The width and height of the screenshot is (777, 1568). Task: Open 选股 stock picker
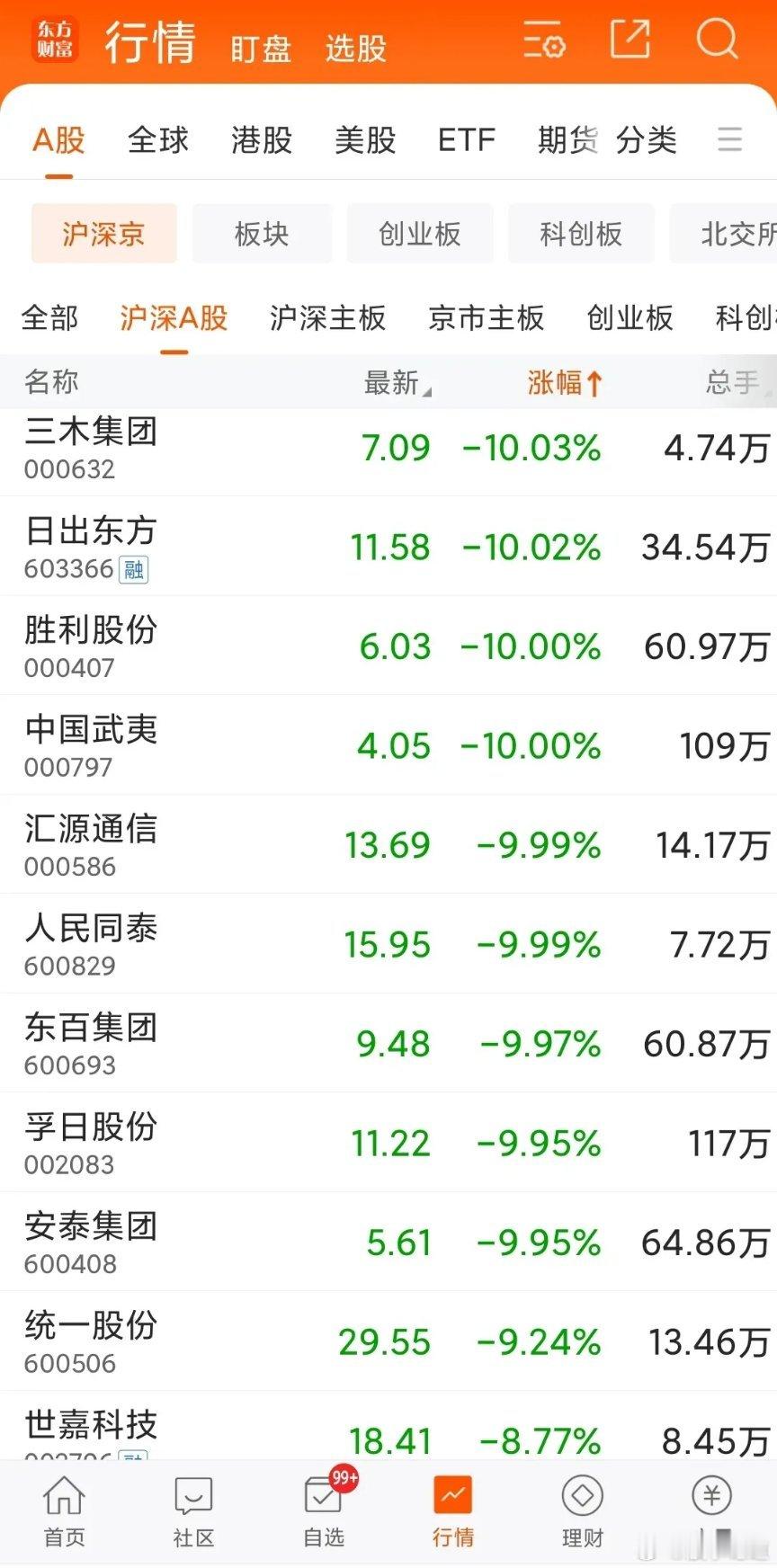click(x=355, y=49)
